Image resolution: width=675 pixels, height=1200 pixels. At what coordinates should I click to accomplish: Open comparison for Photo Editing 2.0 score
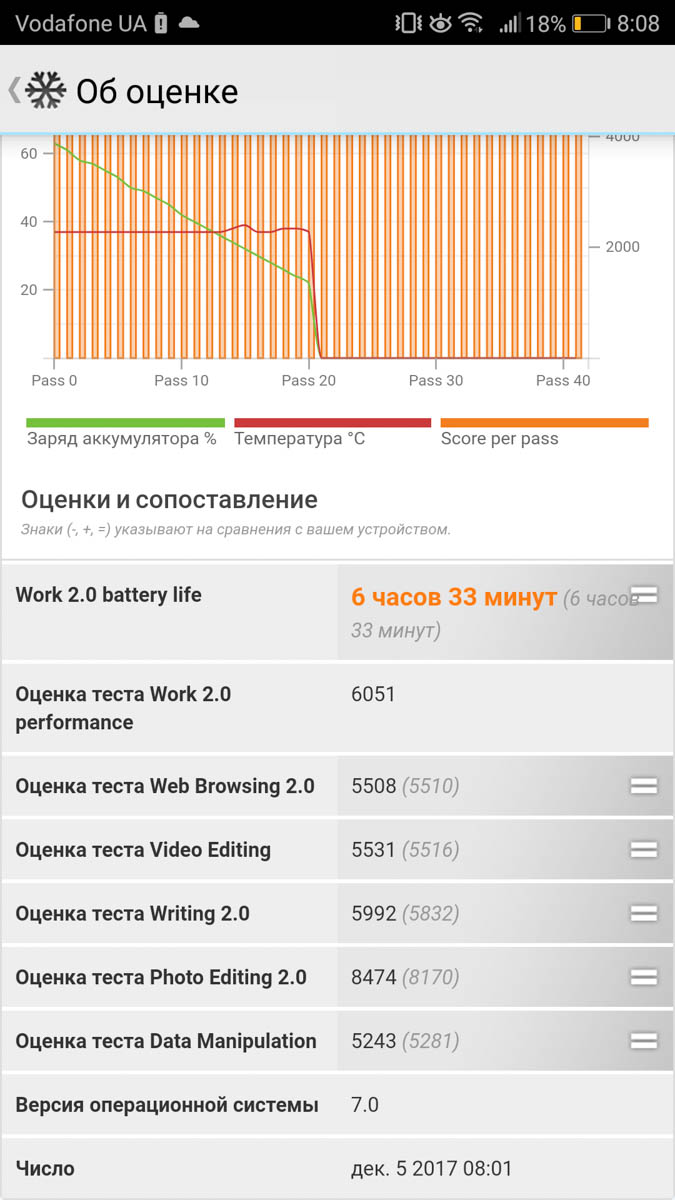pyautogui.click(x=644, y=977)
